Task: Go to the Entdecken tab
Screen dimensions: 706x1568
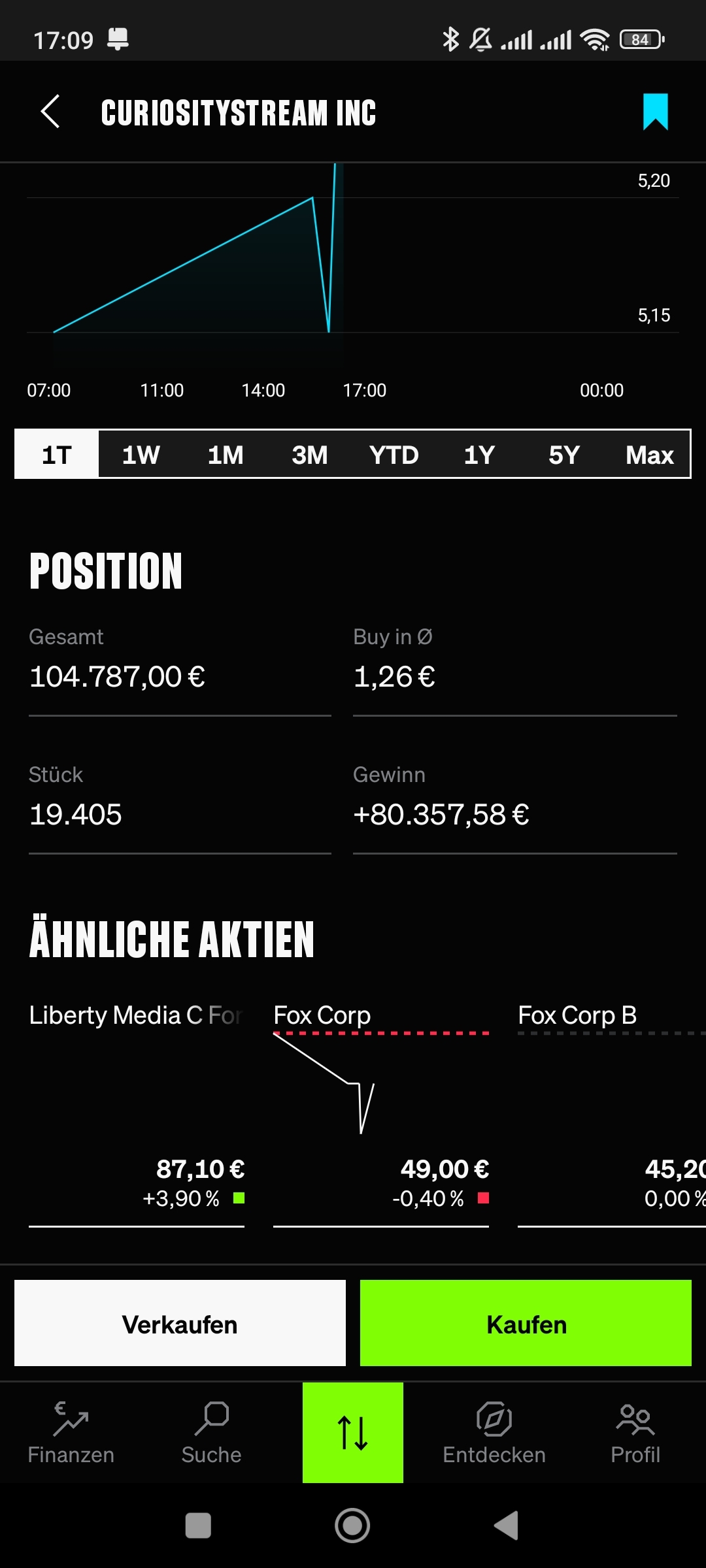Action: pos(494,1433)
